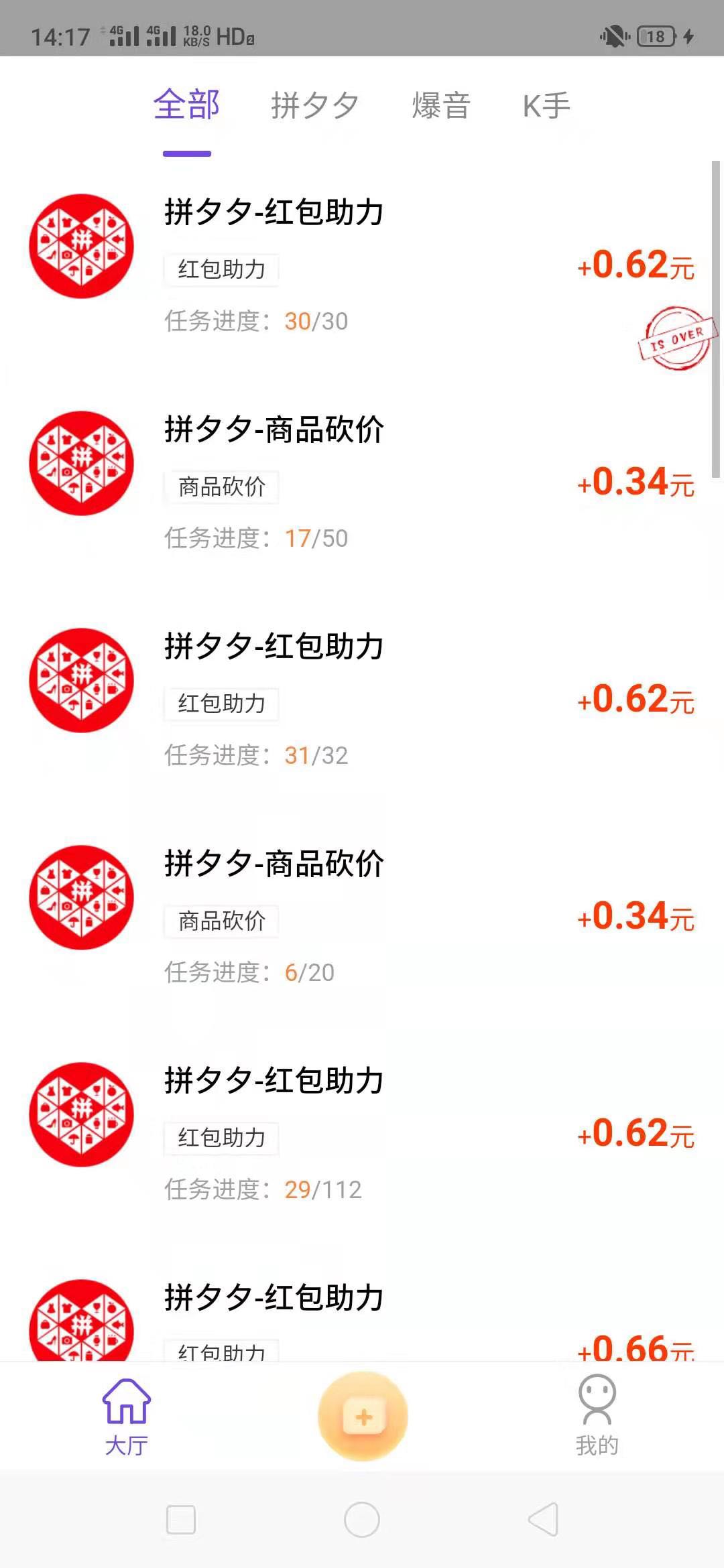Select the K手 tab

coord(546,106)
